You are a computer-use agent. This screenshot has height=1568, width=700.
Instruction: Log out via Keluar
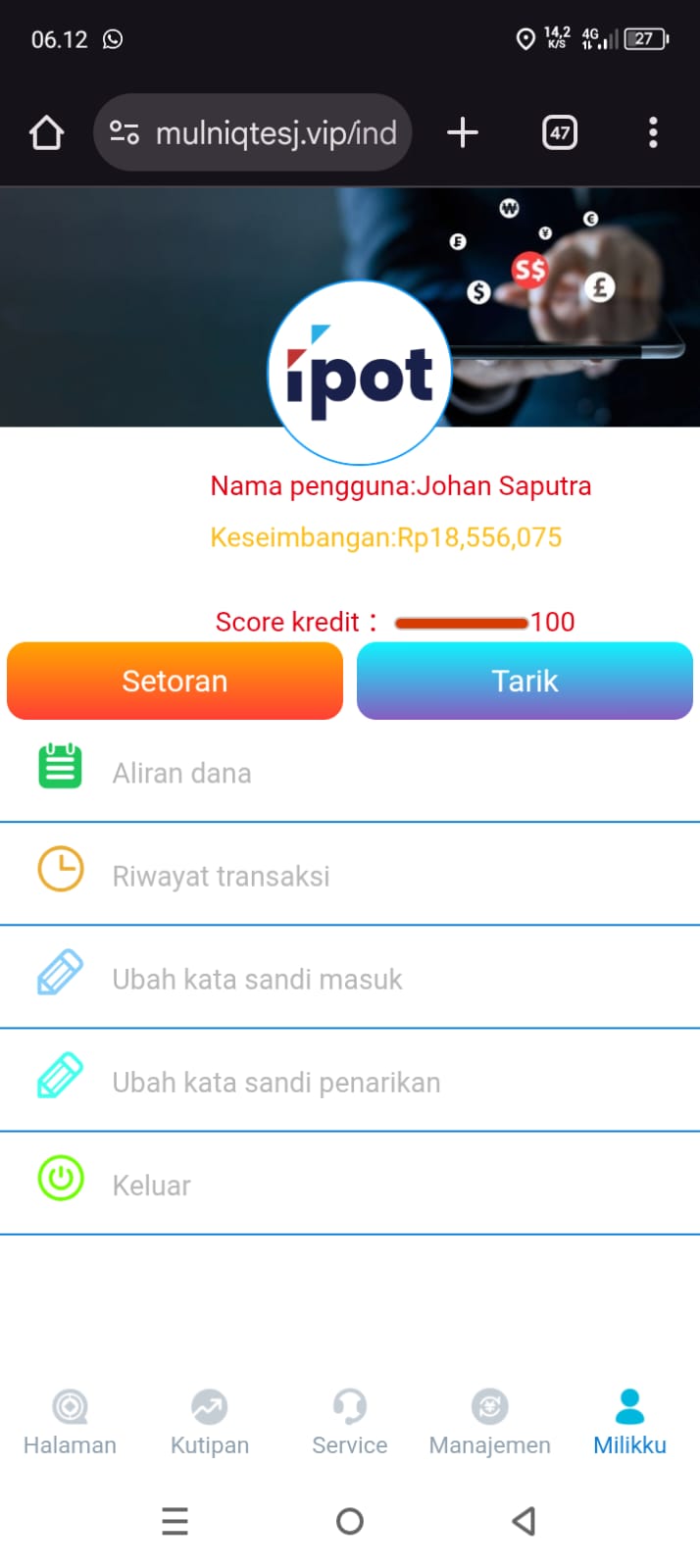tap(151, 1185)
